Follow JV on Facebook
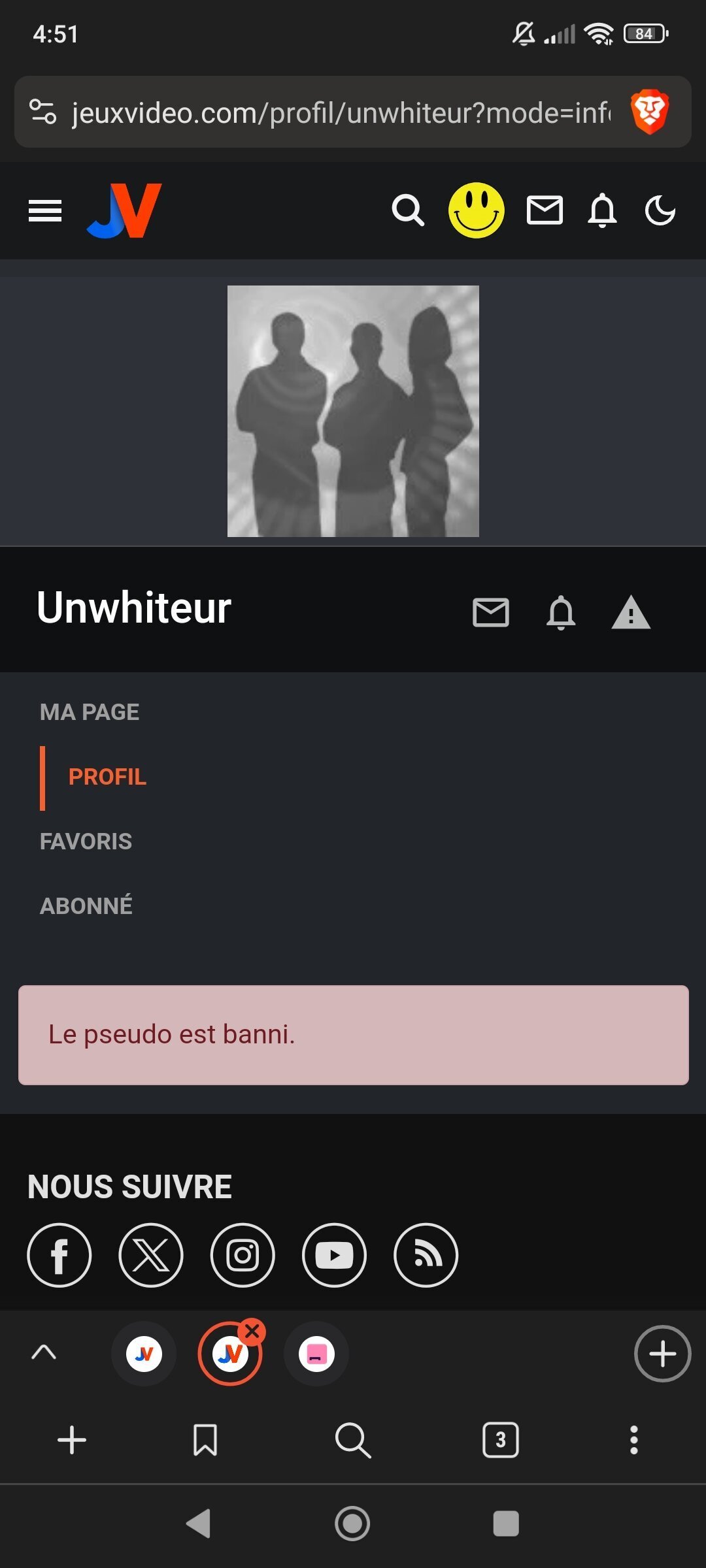Image resolution: width=706 pixels, height=1568 pixels. point(59,1255)
